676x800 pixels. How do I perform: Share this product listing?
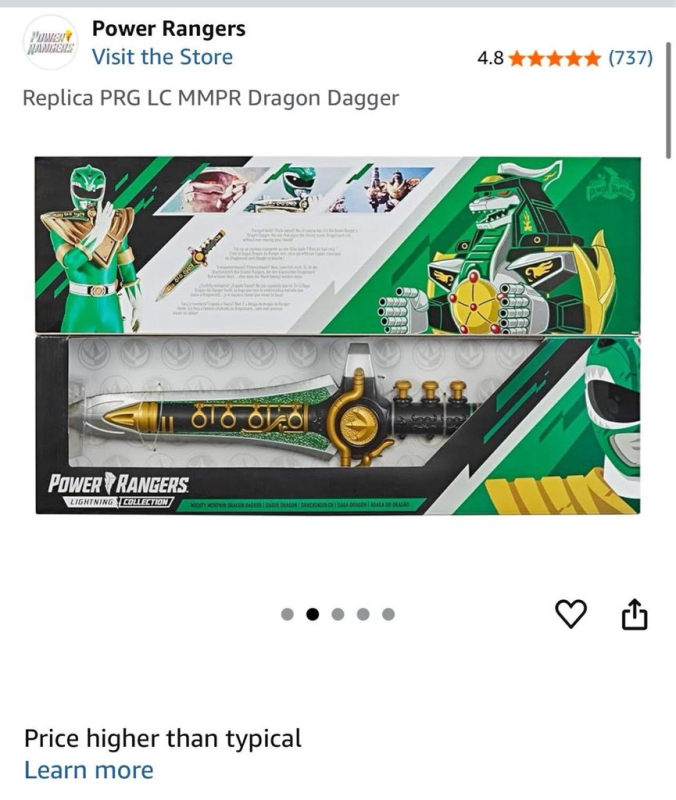coord(635,615)
